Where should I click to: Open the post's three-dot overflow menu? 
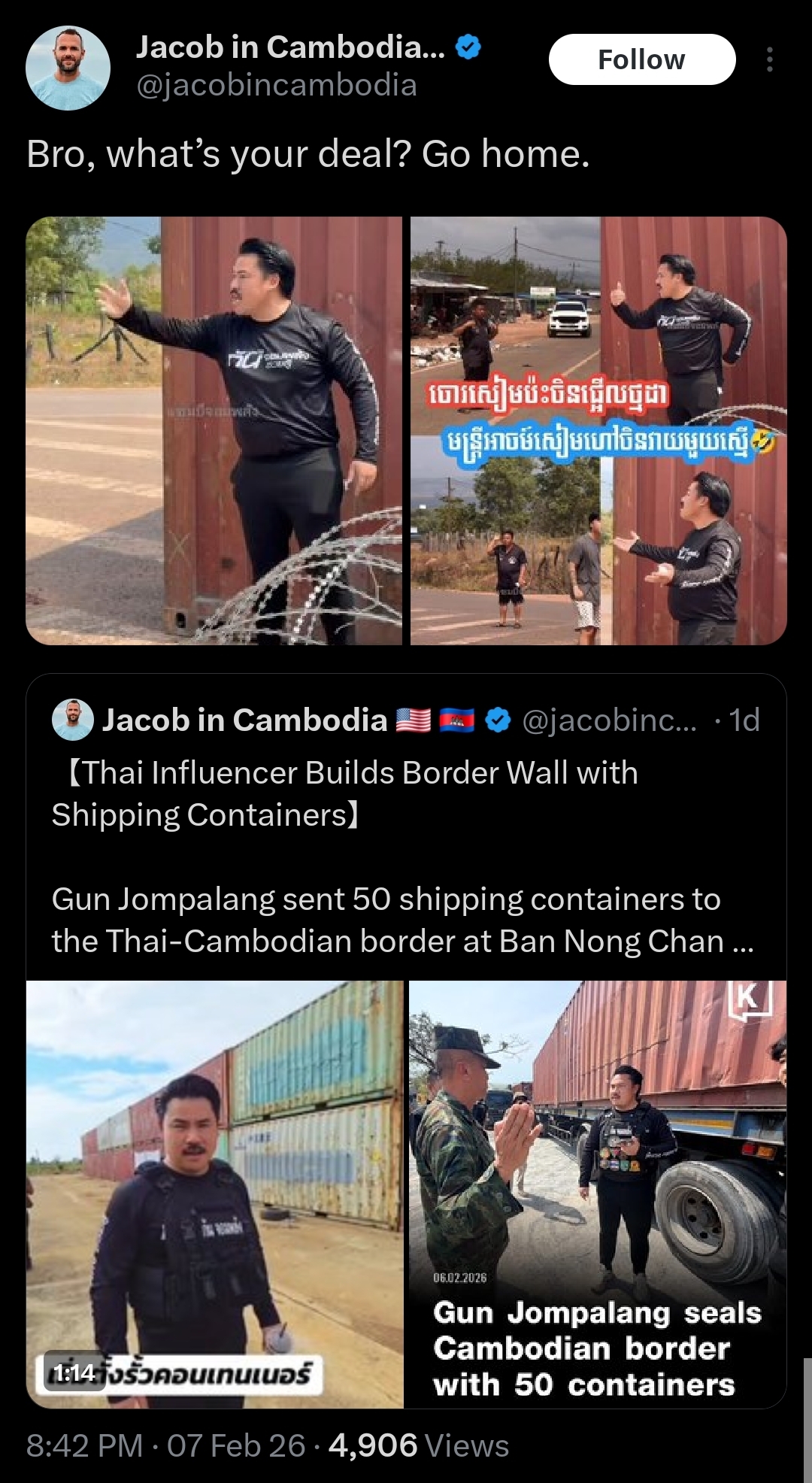coord(769,59)
